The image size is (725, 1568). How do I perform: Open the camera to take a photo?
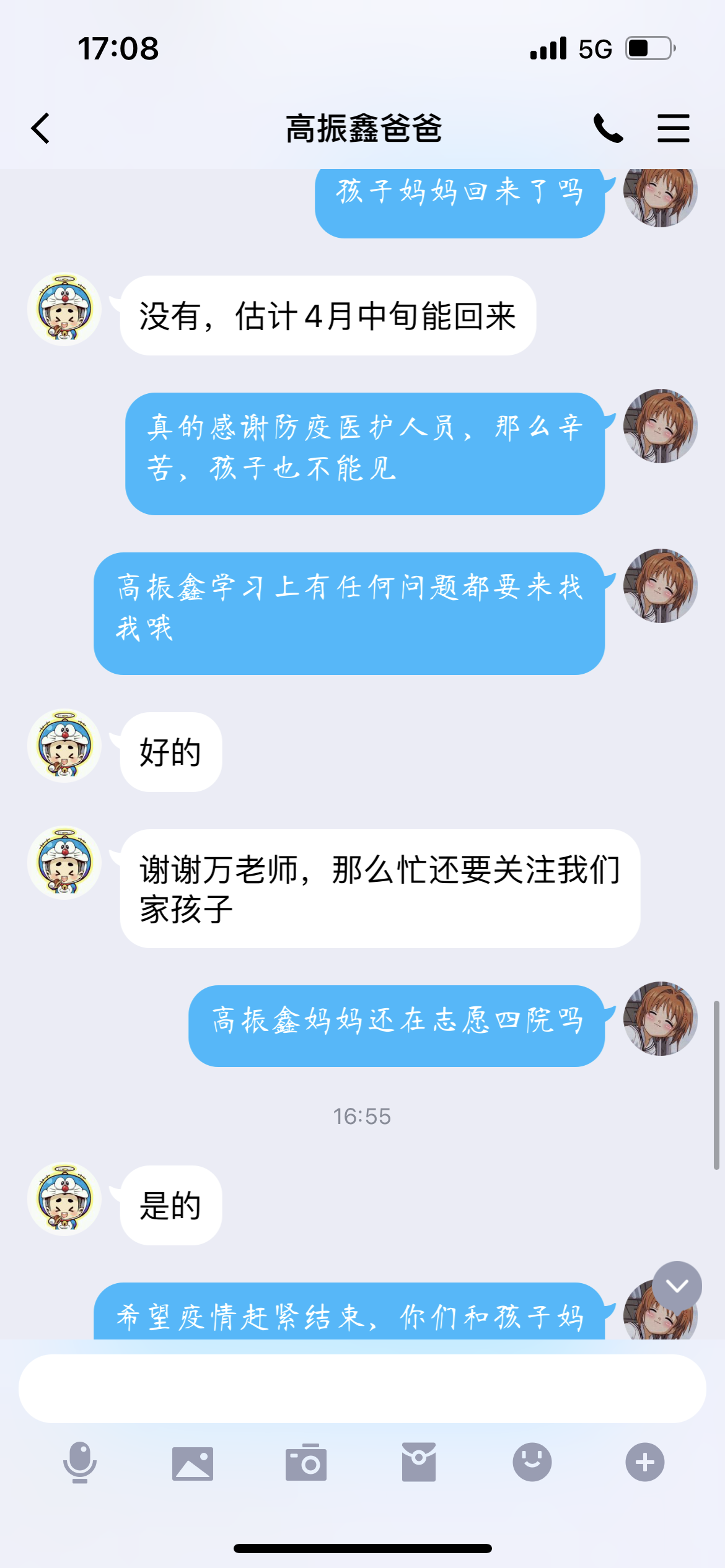[x=306, y=1463]
